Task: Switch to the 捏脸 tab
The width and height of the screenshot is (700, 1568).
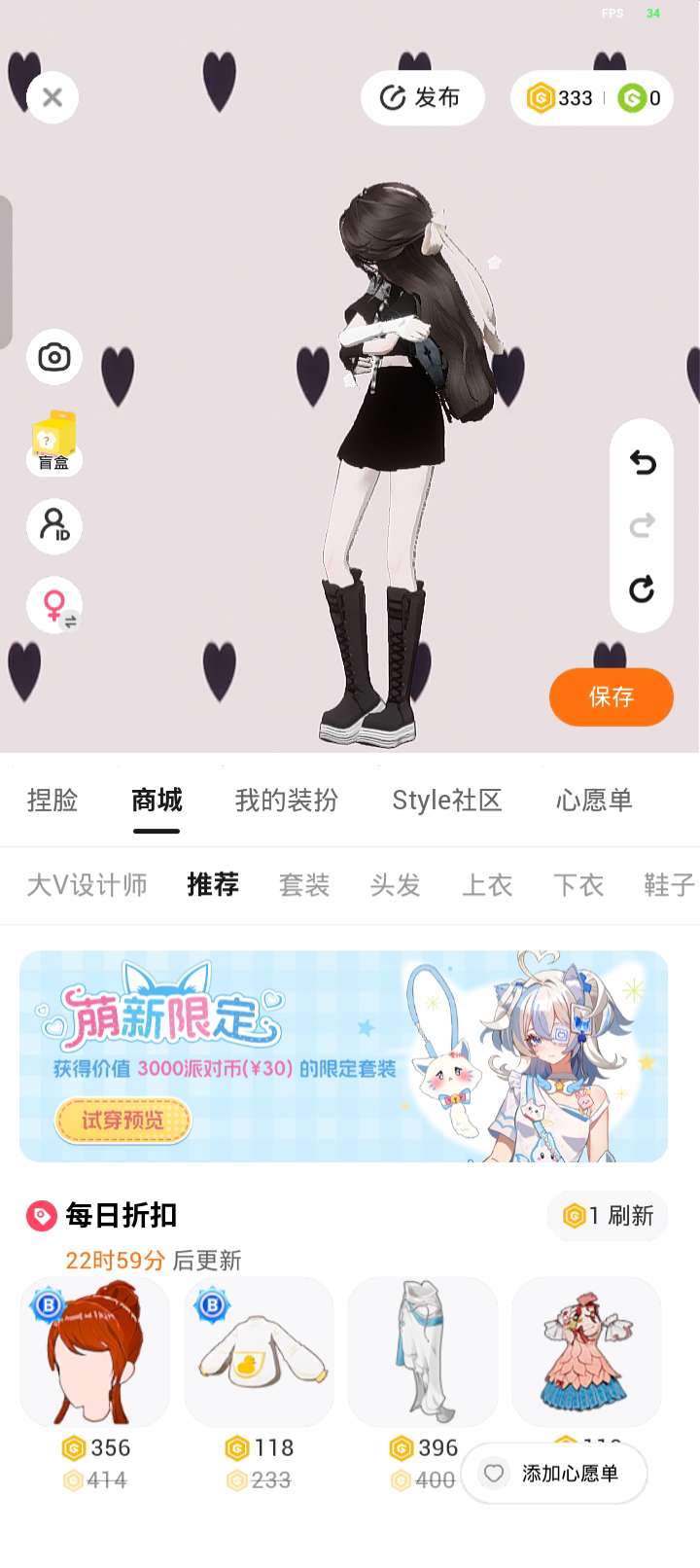Action: [52, 801]
